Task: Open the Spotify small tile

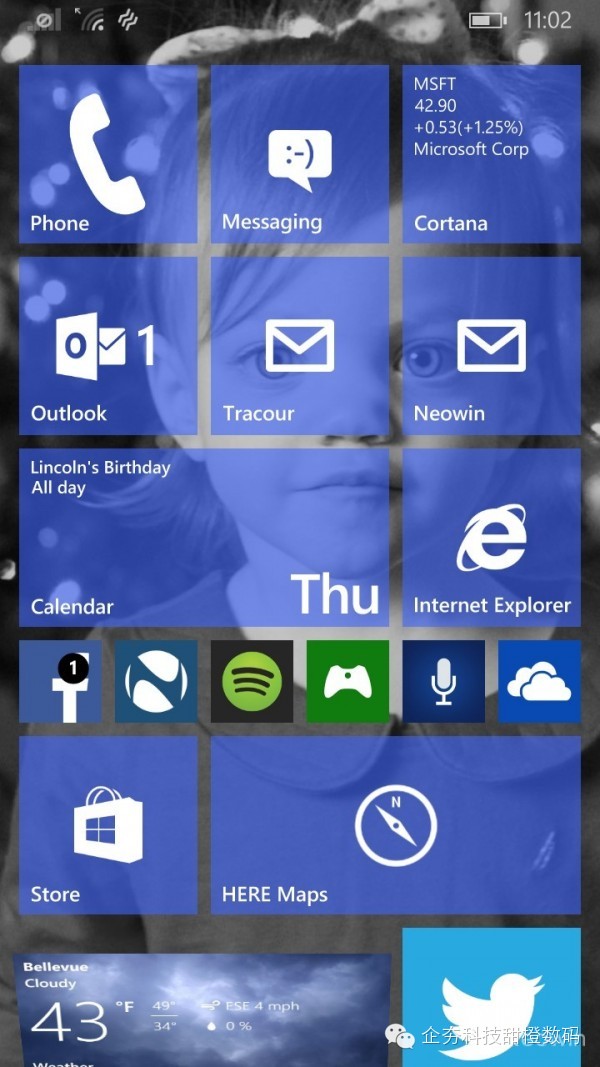Action: (252, 682)
